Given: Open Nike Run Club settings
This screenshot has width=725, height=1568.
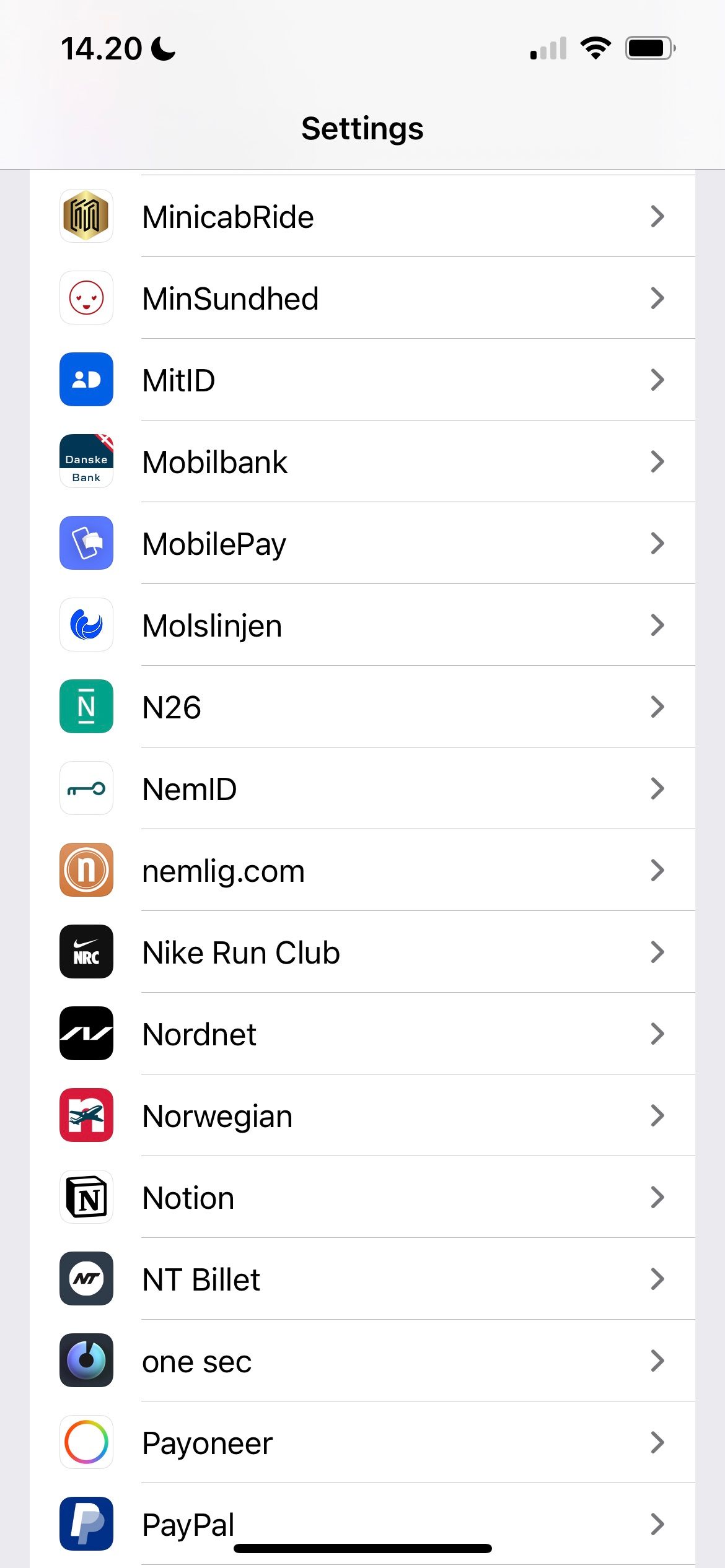Looking at the screenshot, I should [362, 952].
